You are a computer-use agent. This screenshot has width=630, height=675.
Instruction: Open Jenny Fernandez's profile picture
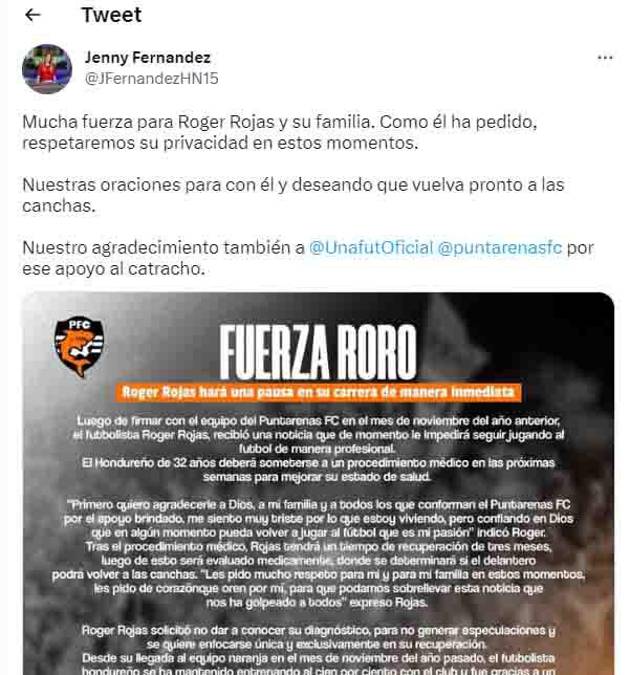[x=47, y=68]
